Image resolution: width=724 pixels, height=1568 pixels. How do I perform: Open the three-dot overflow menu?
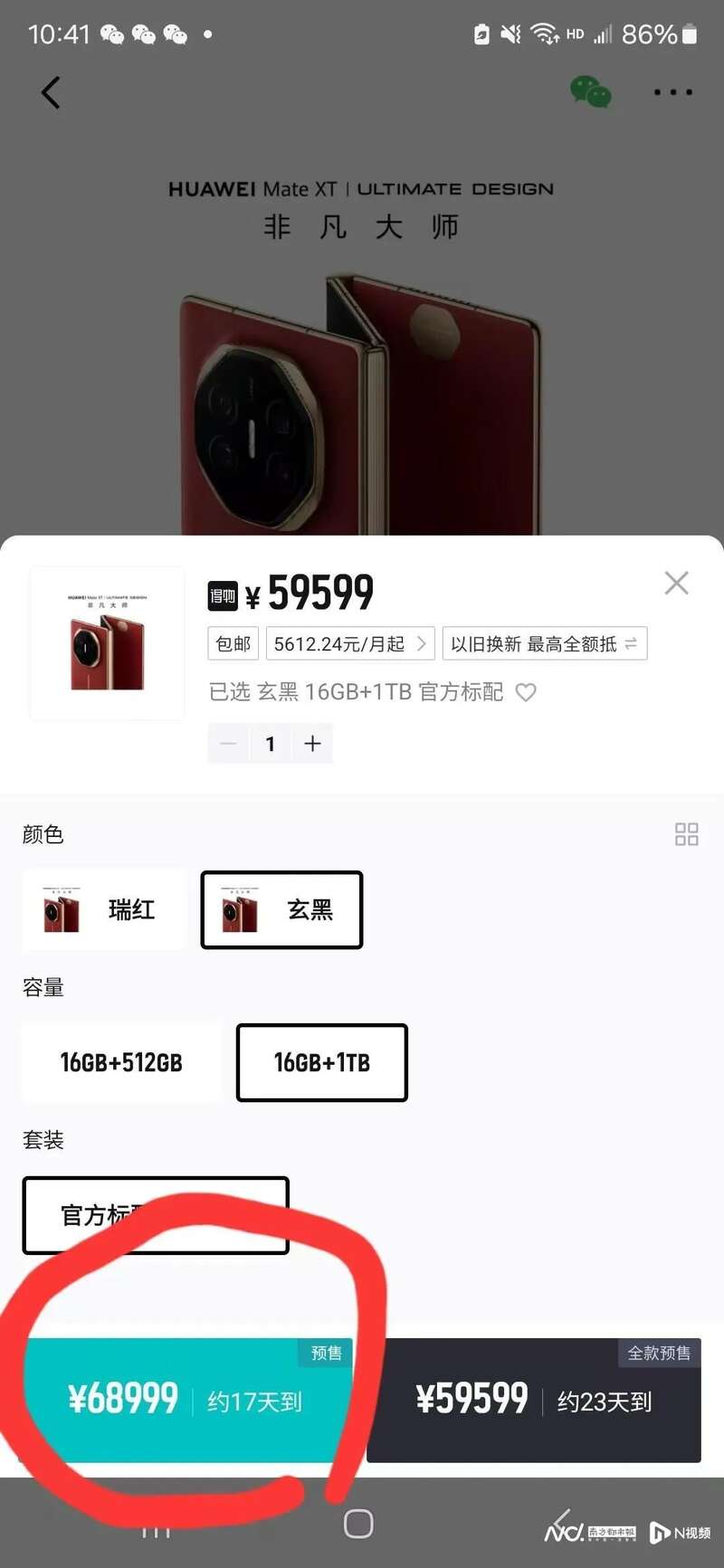tap(672, 92)
